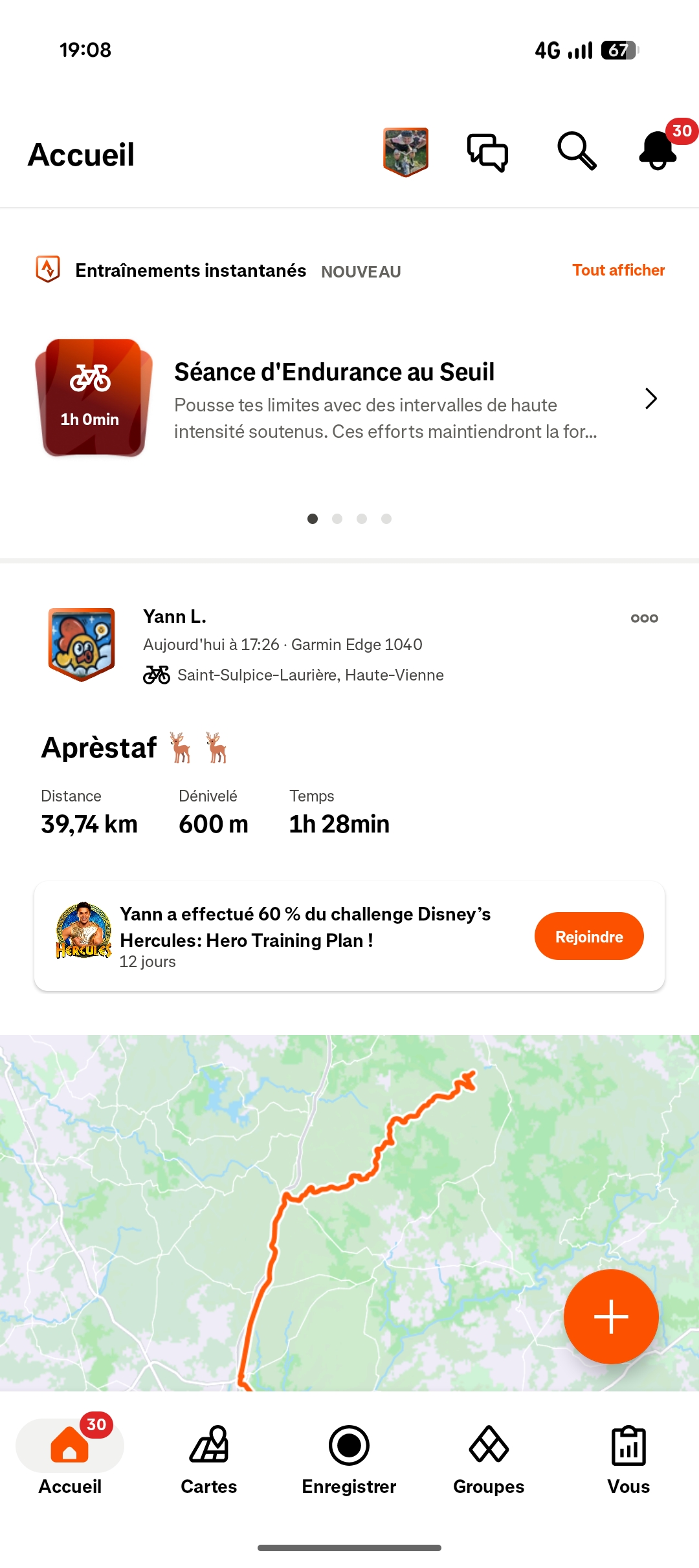699x1568 pixels.
Task: Open the notifications bell
Action: point(658,150)
